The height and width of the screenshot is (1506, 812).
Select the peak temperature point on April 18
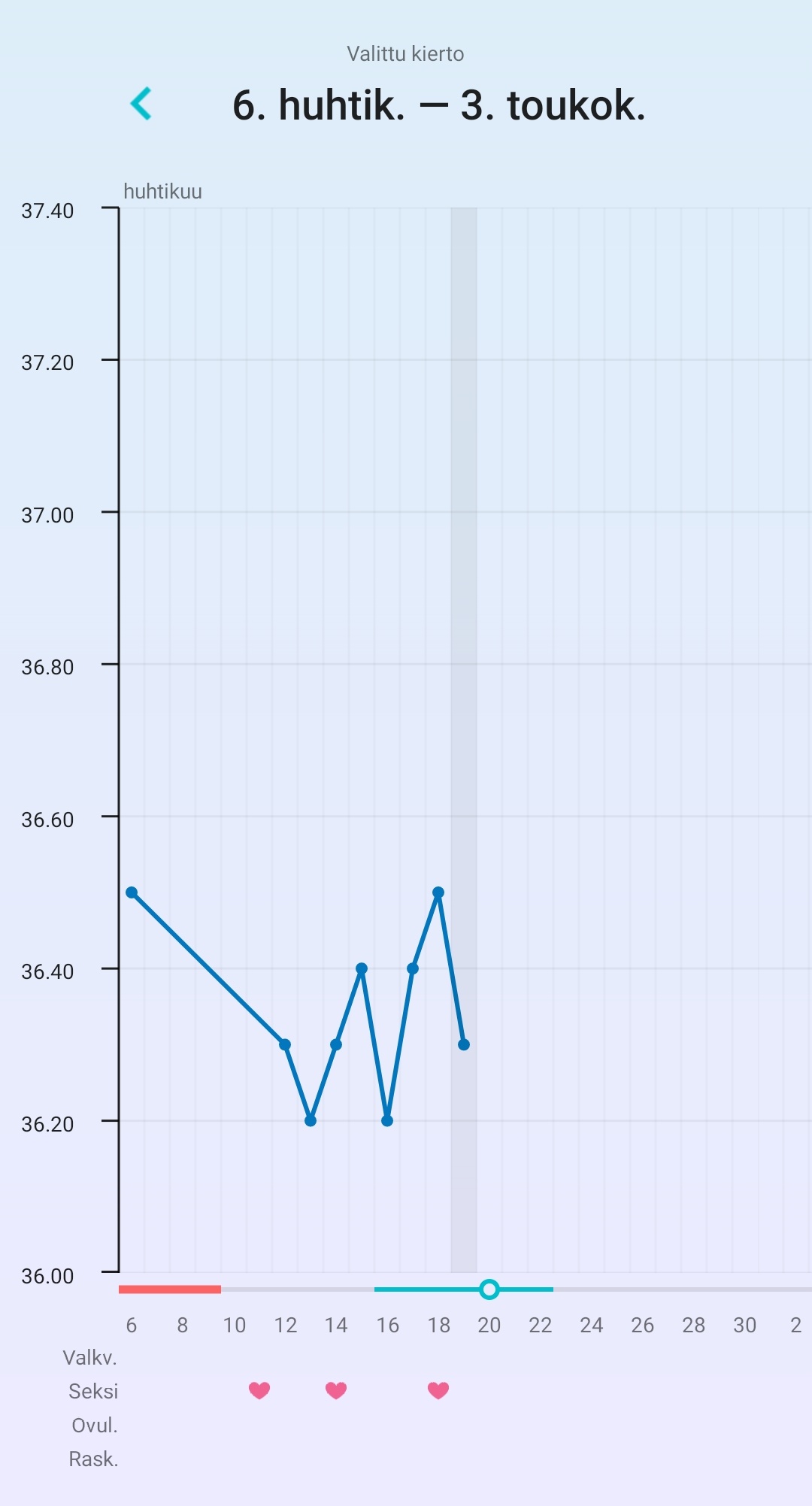438,892
